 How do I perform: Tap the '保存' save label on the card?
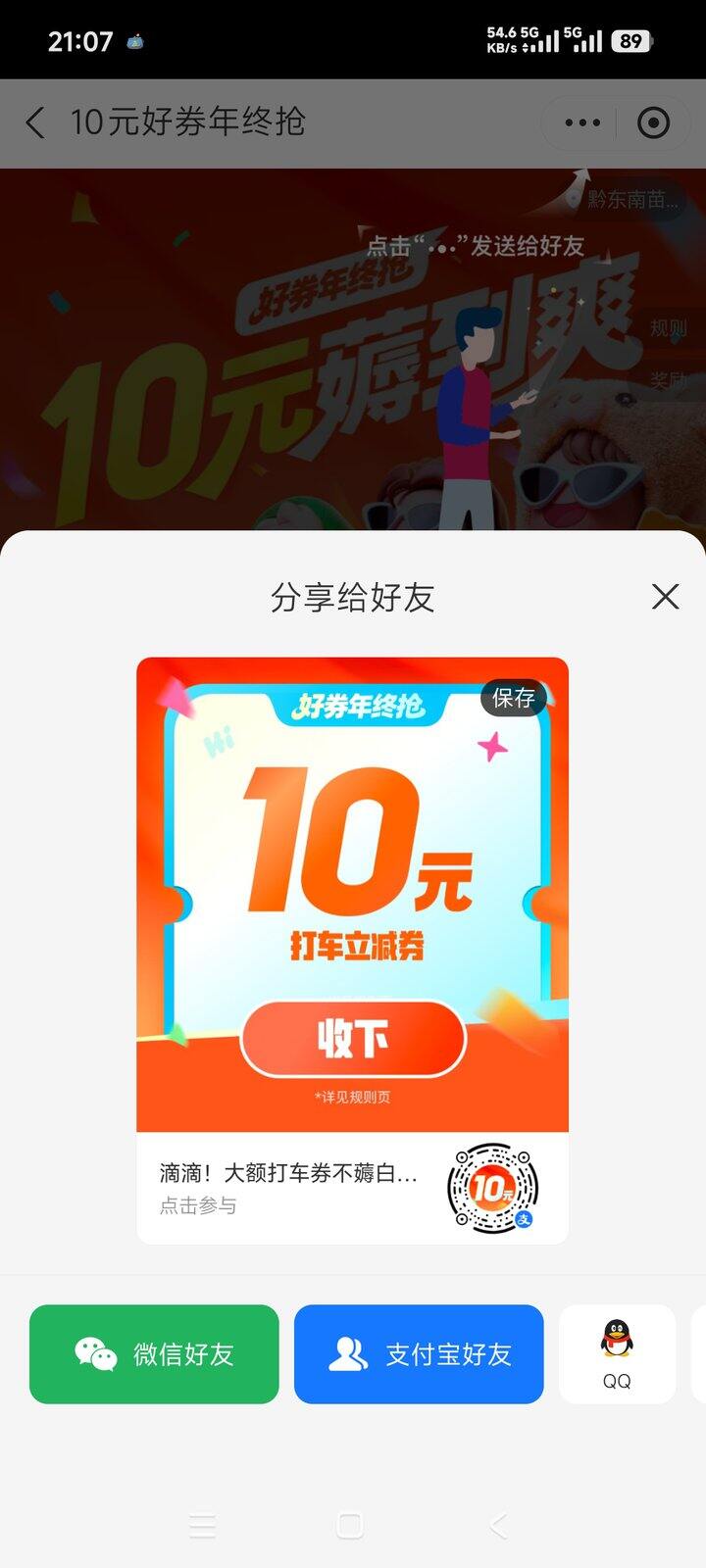(x=515, y=699)
